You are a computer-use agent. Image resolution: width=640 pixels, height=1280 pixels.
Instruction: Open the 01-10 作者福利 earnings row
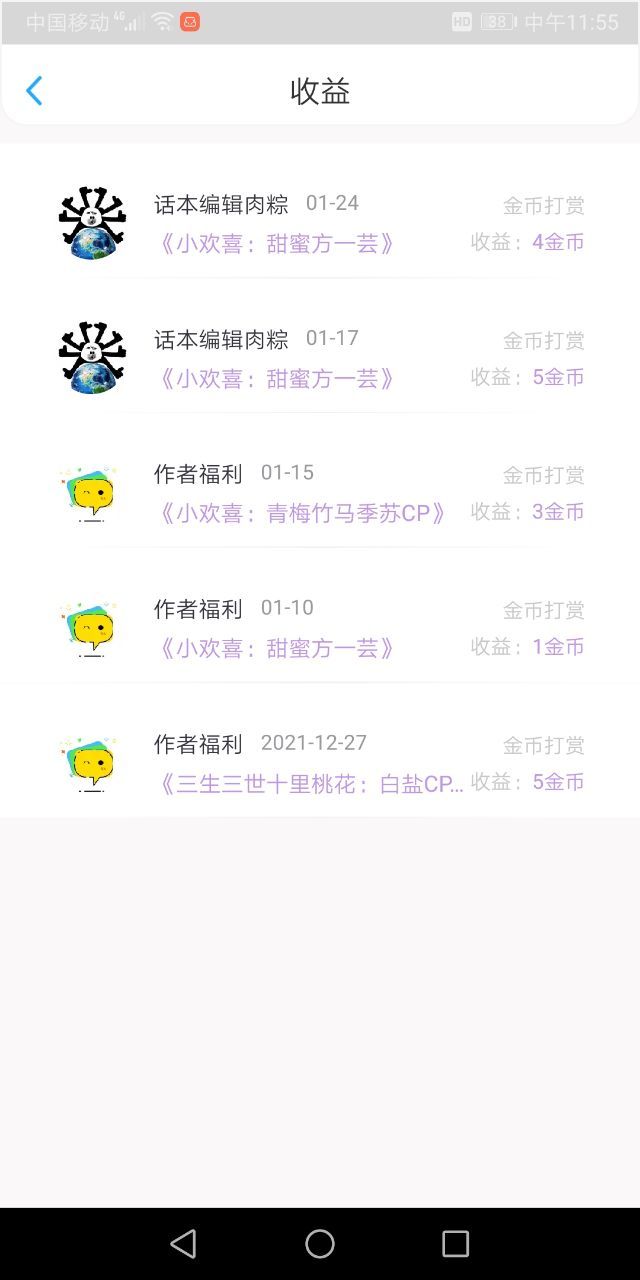click(320, 628)
